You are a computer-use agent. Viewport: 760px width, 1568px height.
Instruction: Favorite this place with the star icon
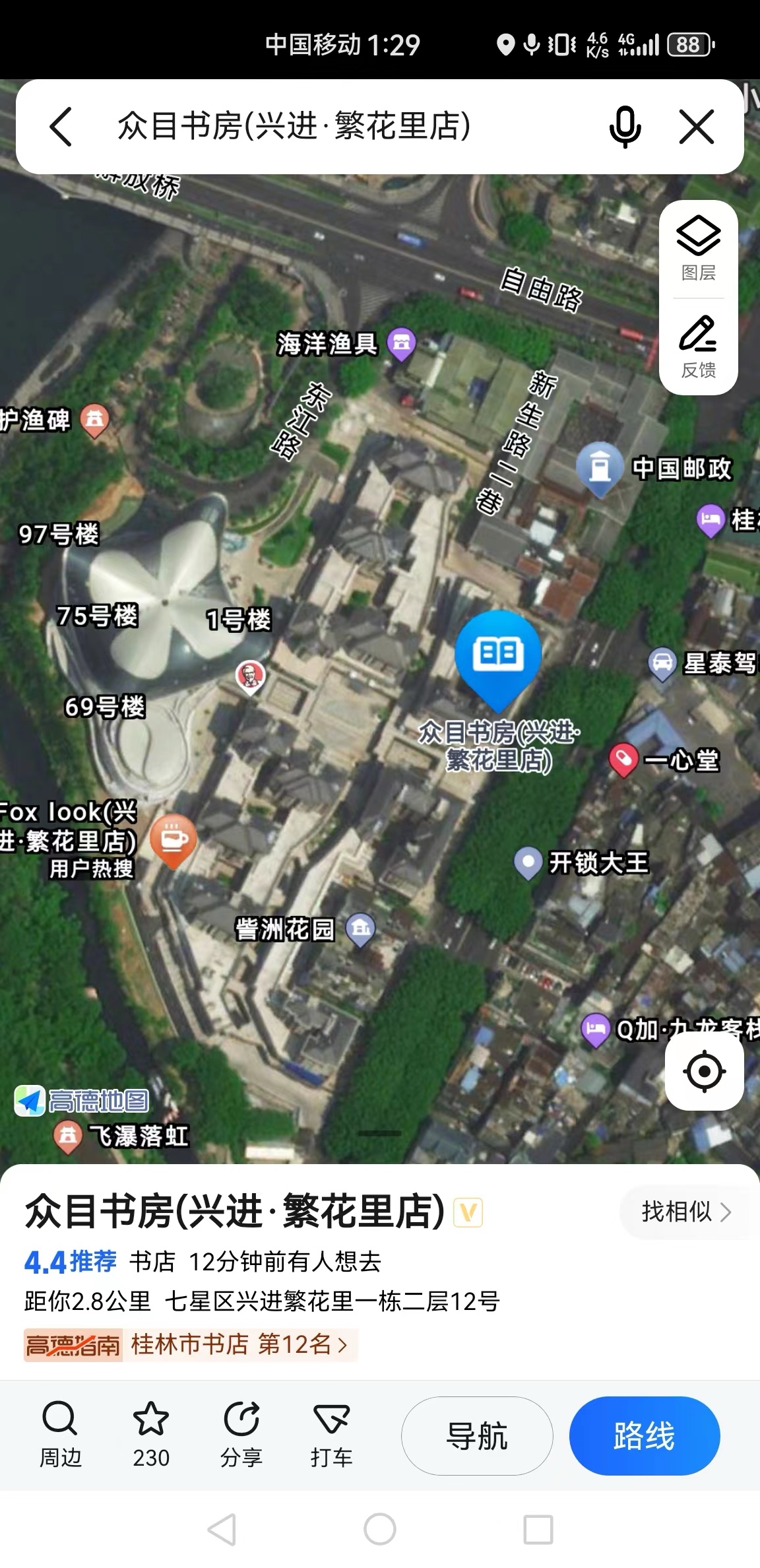(151, 1435)
